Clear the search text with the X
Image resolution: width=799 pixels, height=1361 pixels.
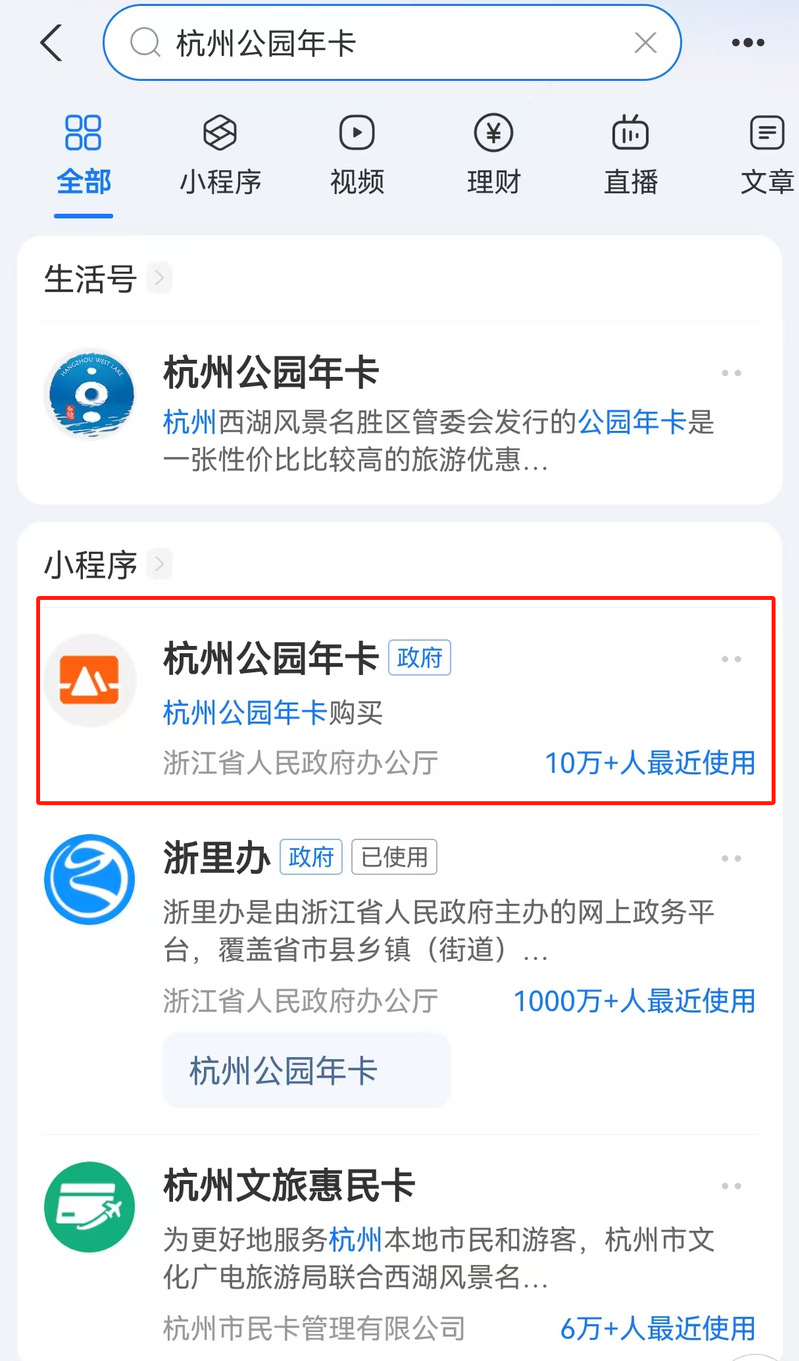(646, 43)
